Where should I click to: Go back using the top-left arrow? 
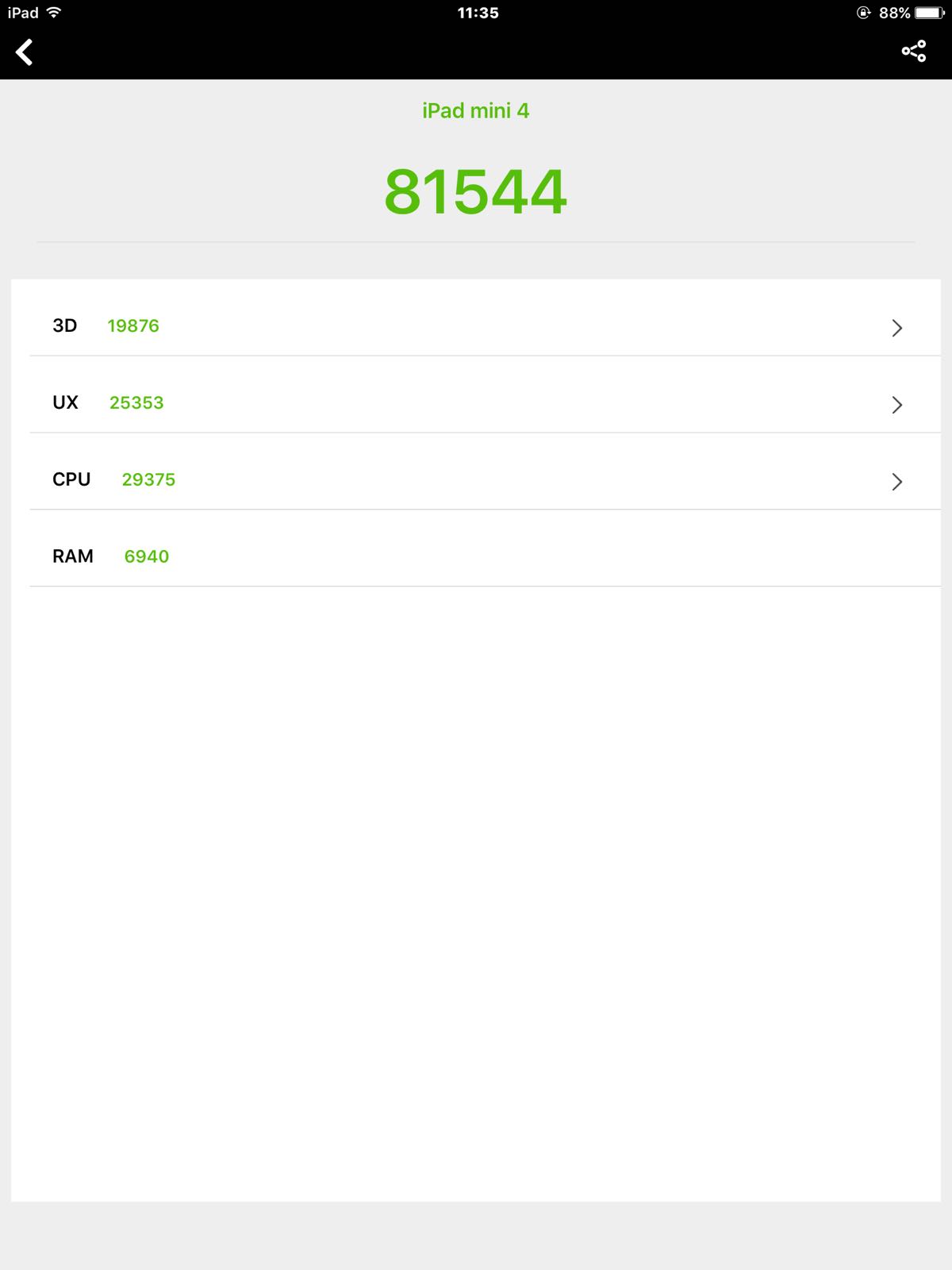click(25, 52)
